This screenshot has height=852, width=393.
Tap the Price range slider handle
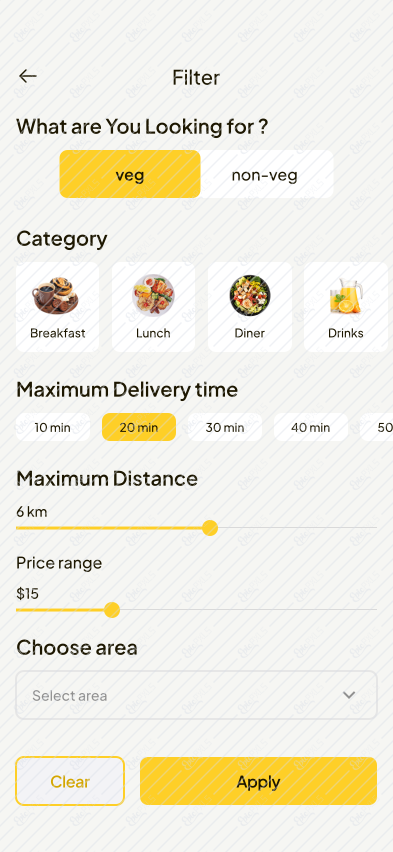point(111,610)
